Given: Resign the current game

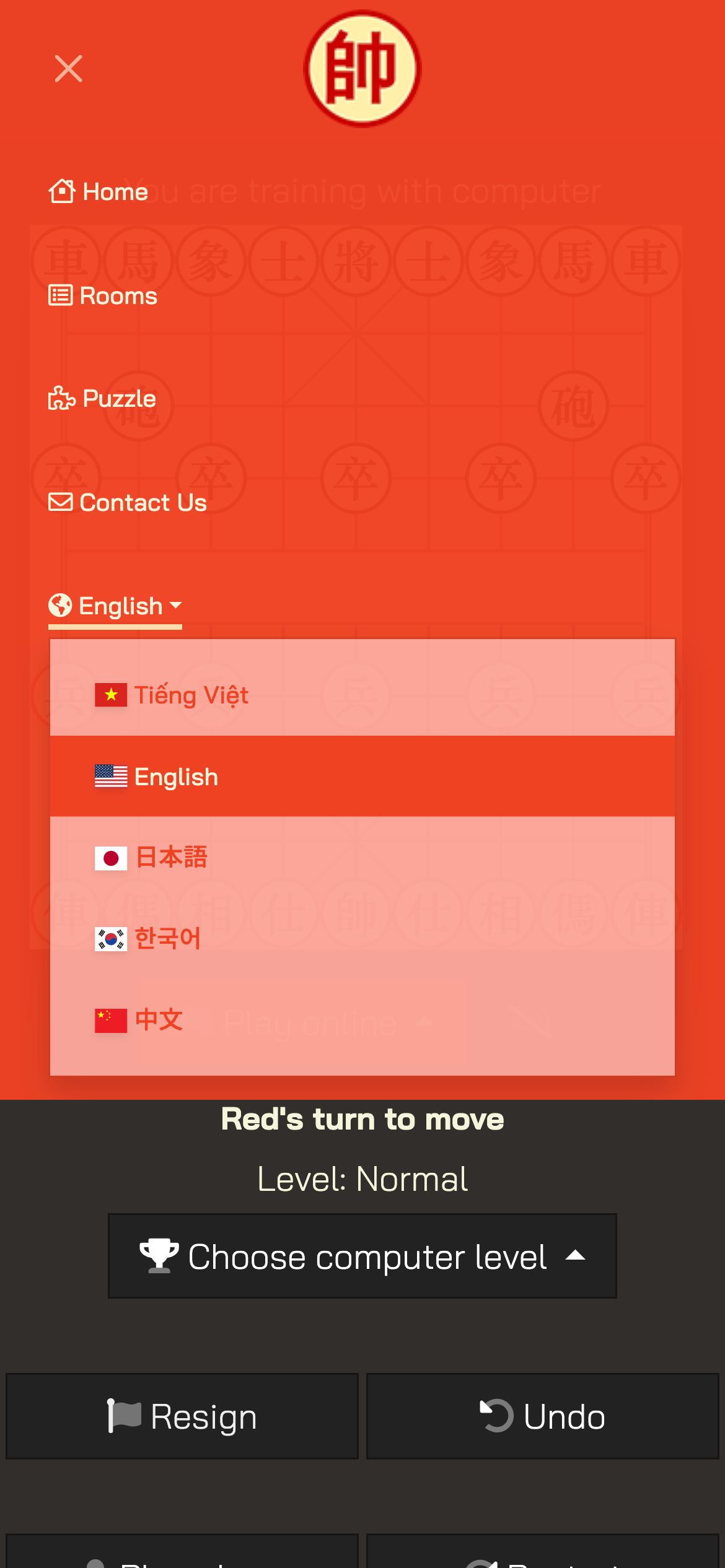Looking at the screenshot, I should (x=182, y=1416).
